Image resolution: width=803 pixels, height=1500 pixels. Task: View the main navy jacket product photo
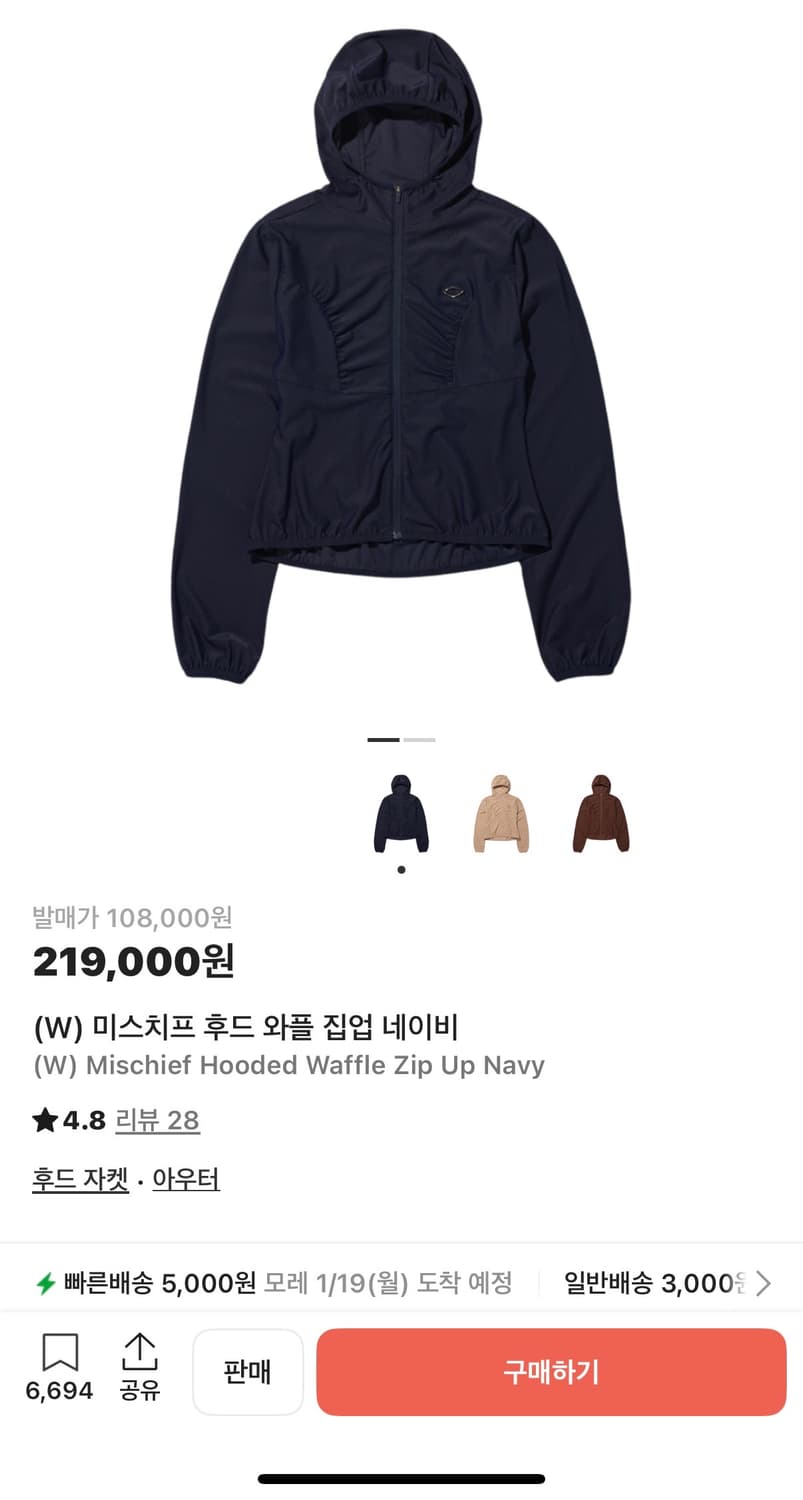[x=401, y=360]
